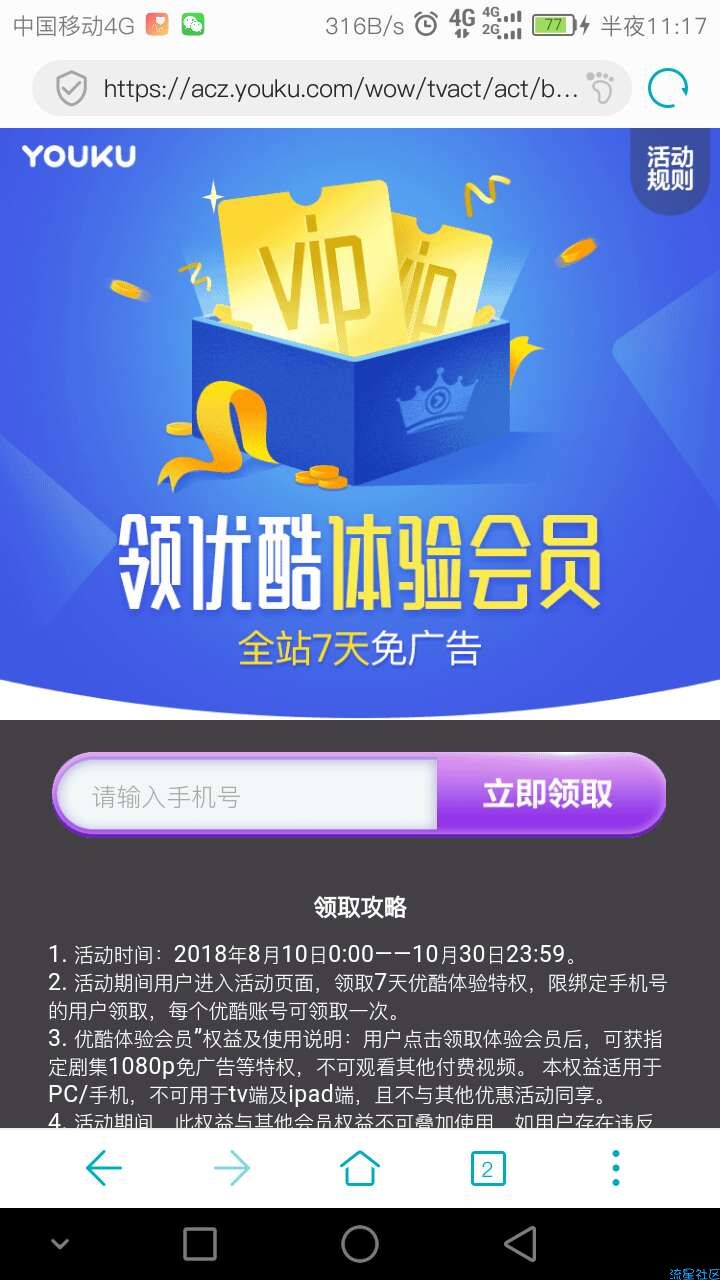Tap the 立即领取 claim button

pos(549,794)
